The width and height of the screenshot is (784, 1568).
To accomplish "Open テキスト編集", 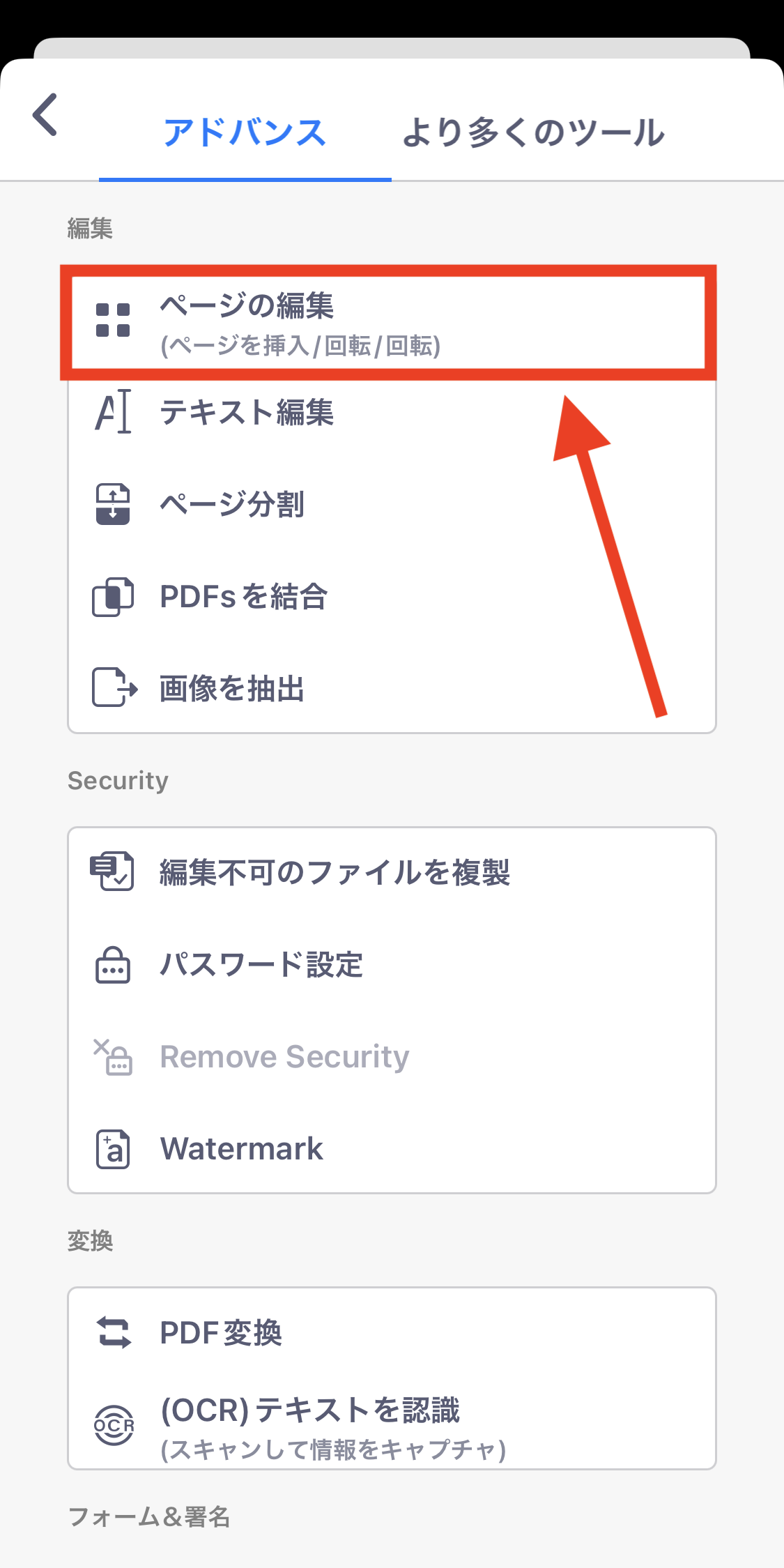I will 392,412.
